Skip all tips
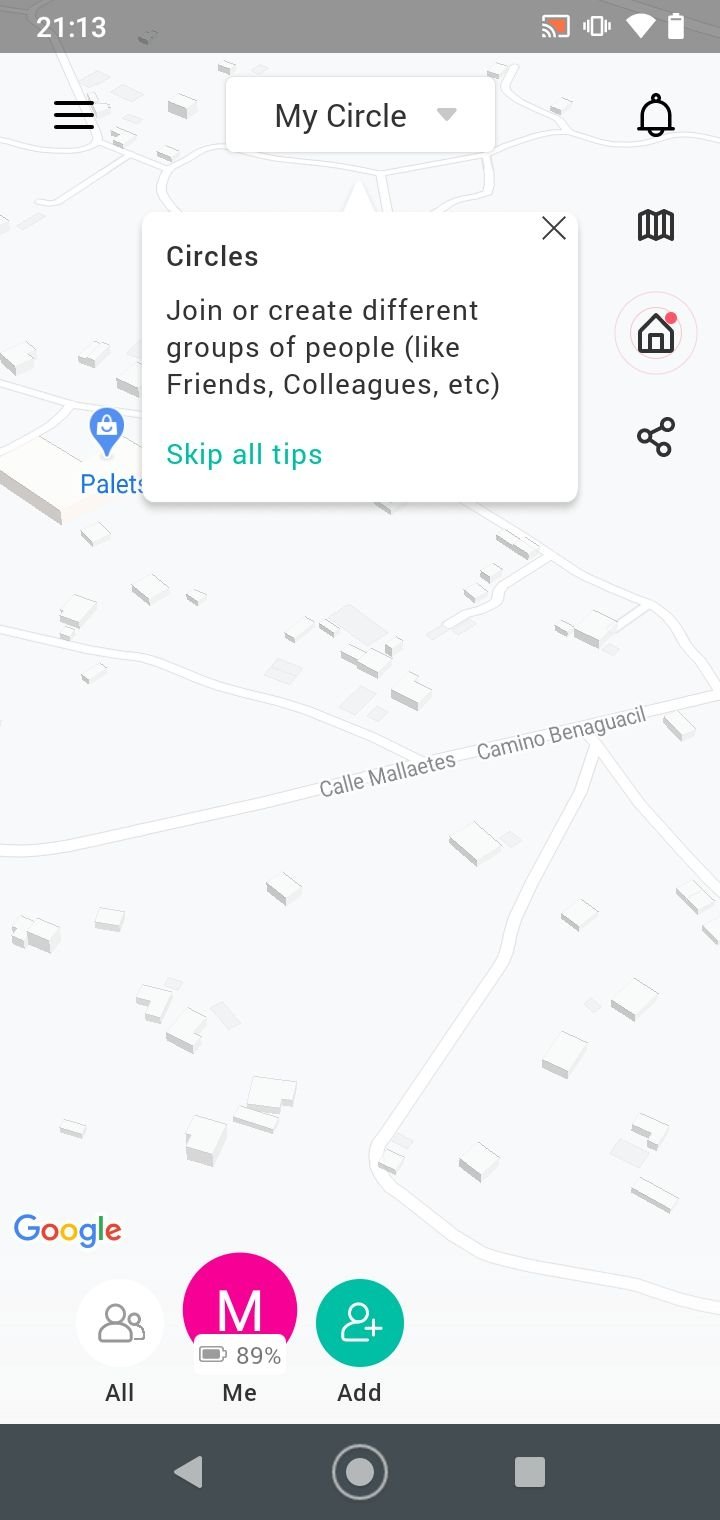The image size is (720, 1520). [x=244, y=454]
